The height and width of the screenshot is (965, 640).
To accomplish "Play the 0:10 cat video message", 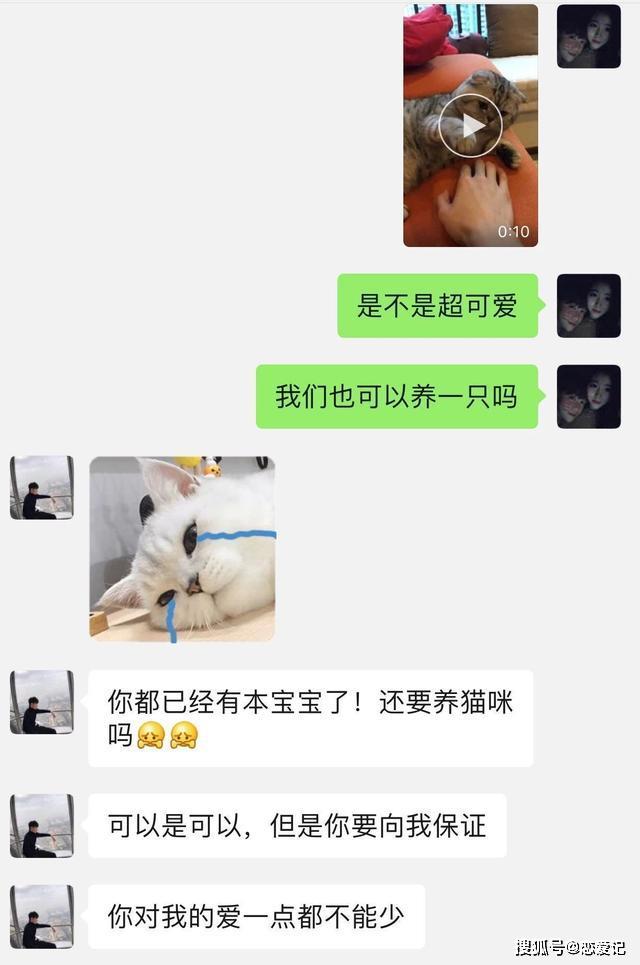I will click(x=470, y=126).
